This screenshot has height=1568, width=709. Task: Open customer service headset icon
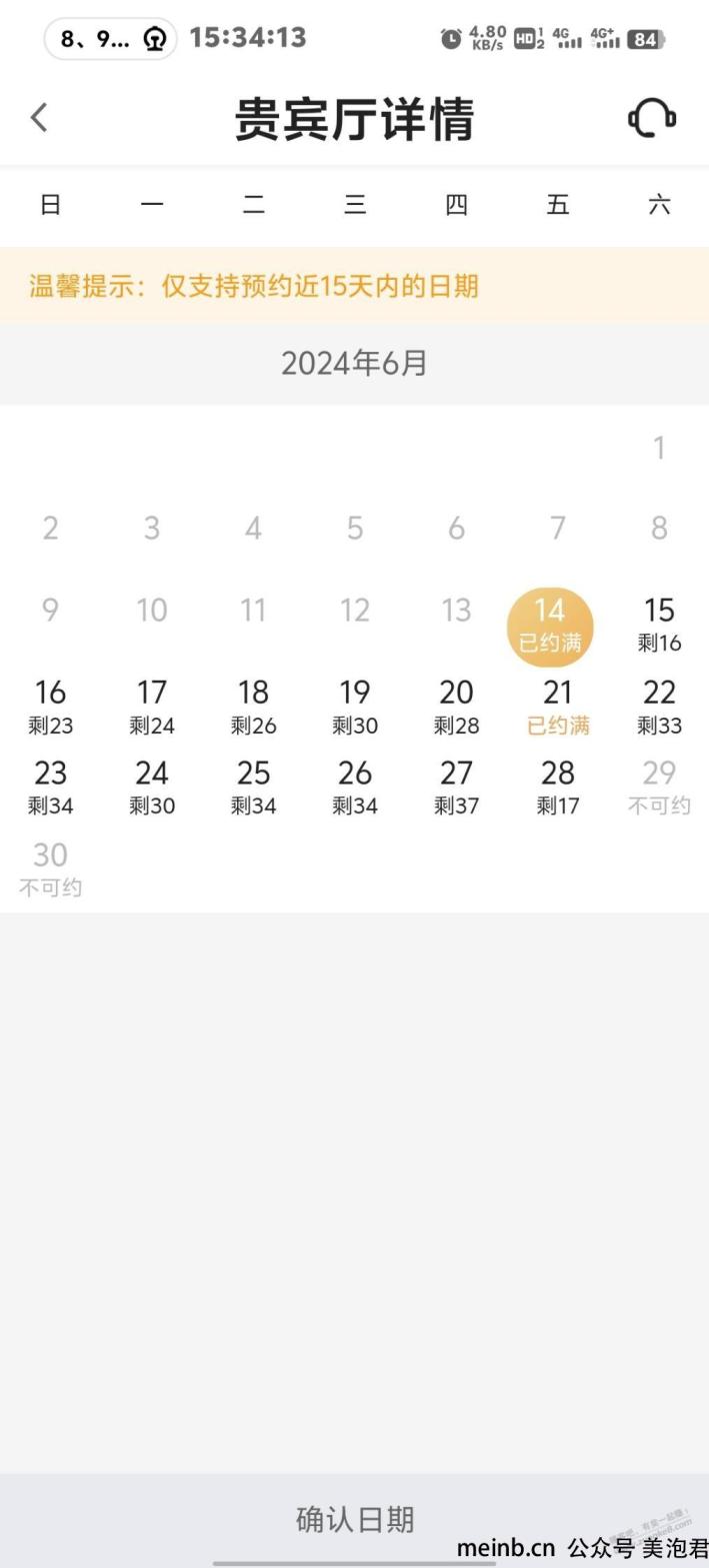point(652,119)
